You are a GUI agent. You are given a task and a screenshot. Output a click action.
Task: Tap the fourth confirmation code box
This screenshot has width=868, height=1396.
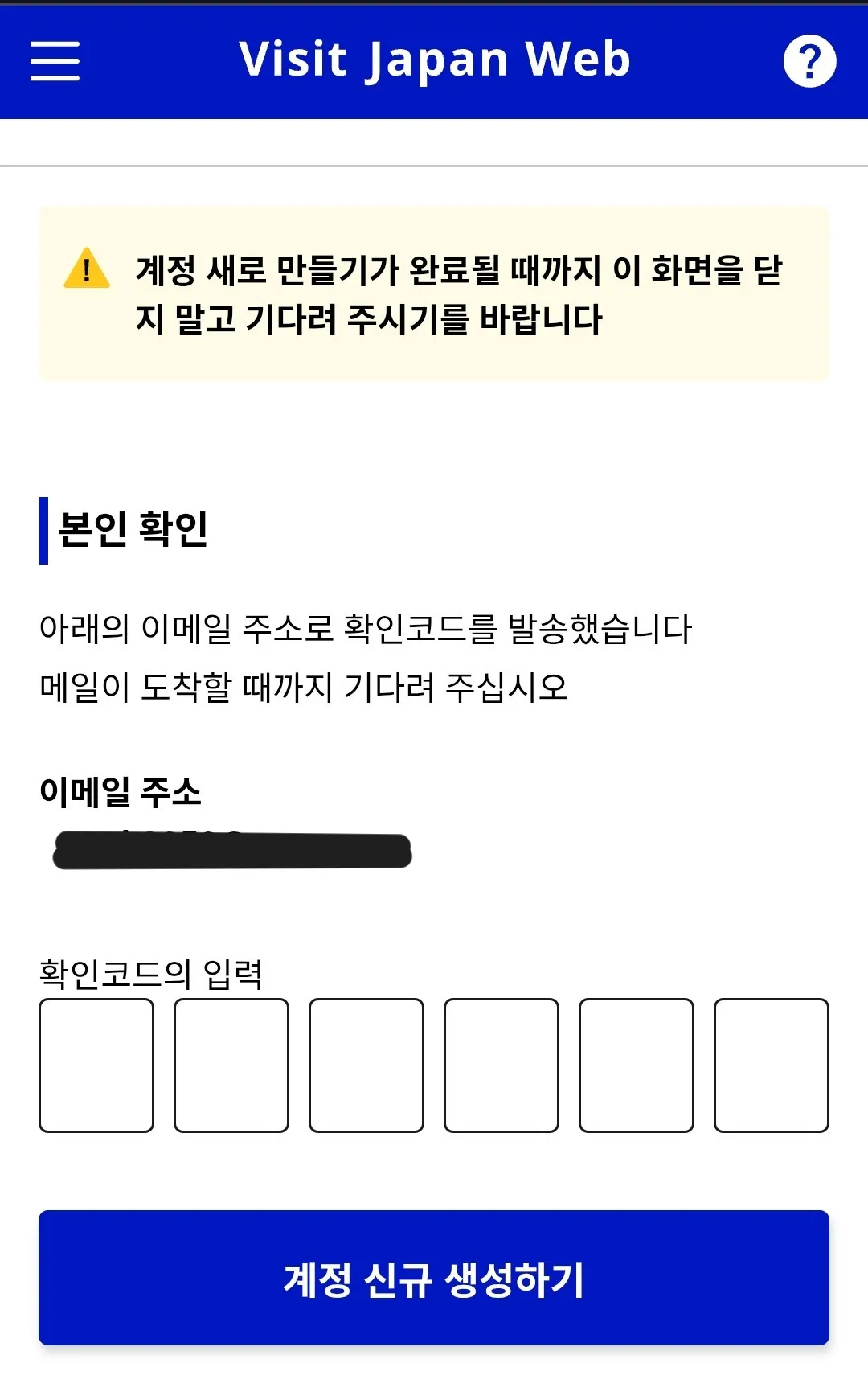pyautogui.click(x=502, y=1065)
